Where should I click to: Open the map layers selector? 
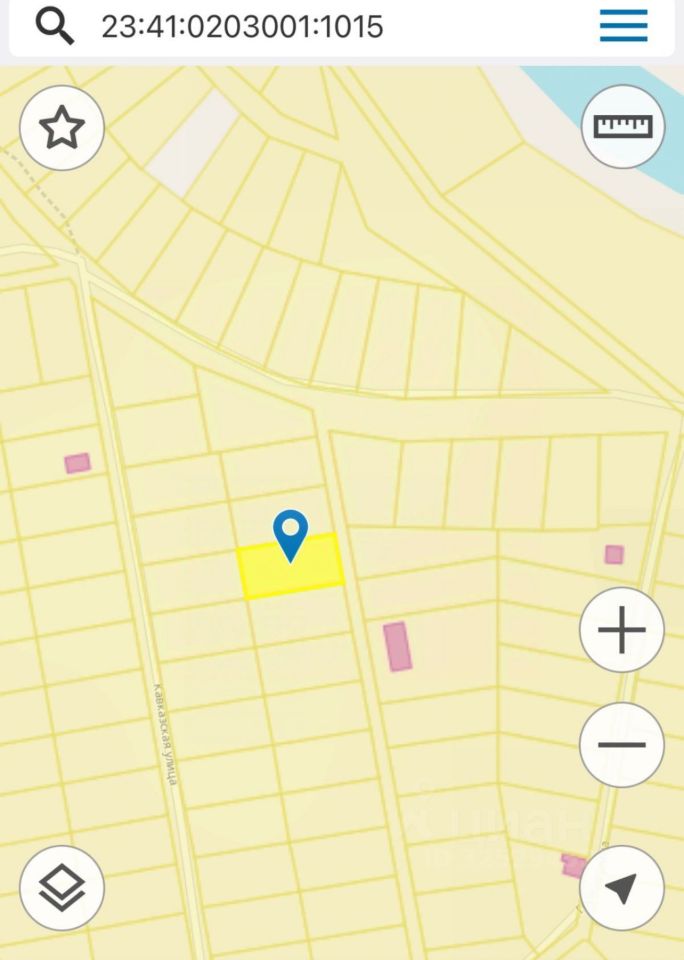coord(62,887)
